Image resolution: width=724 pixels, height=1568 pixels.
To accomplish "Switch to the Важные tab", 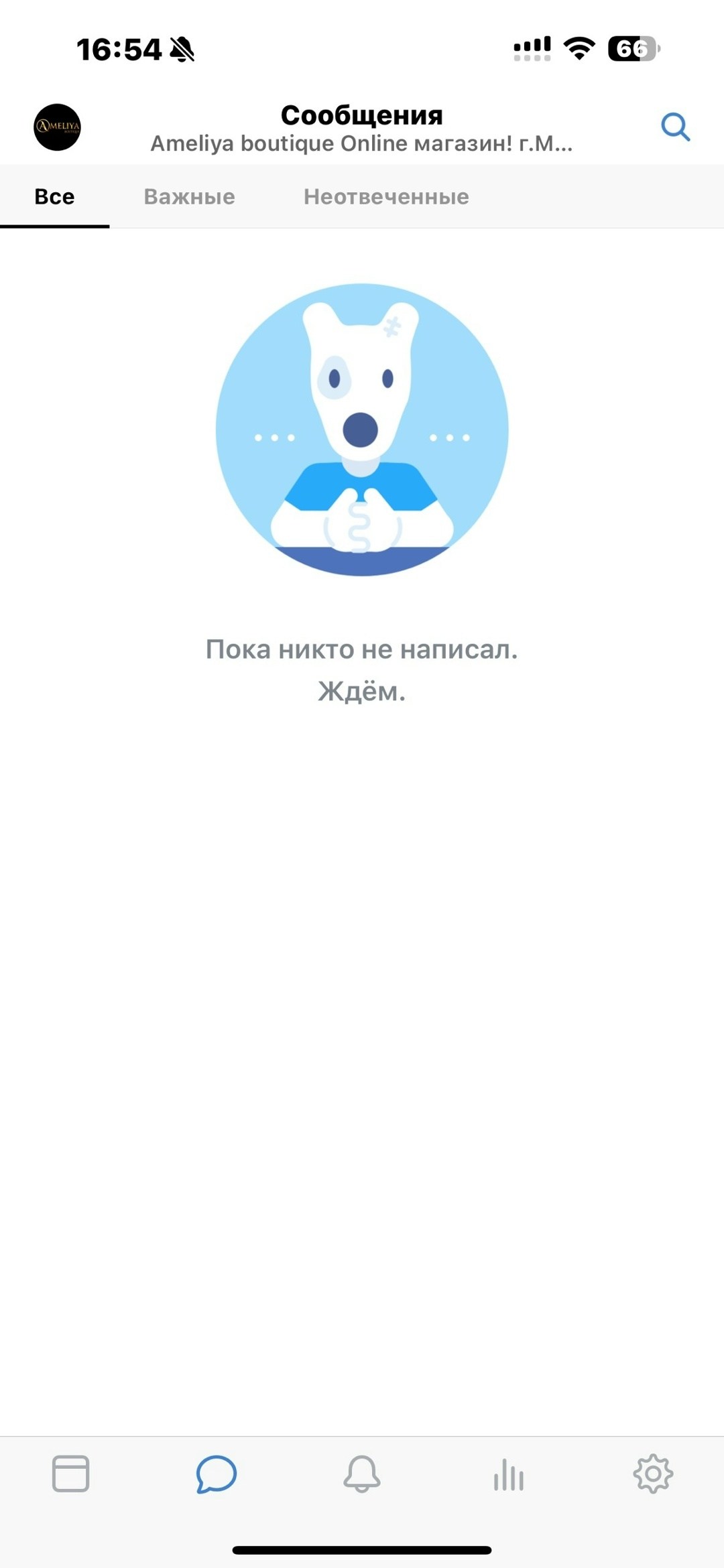I will click(188, 196).
